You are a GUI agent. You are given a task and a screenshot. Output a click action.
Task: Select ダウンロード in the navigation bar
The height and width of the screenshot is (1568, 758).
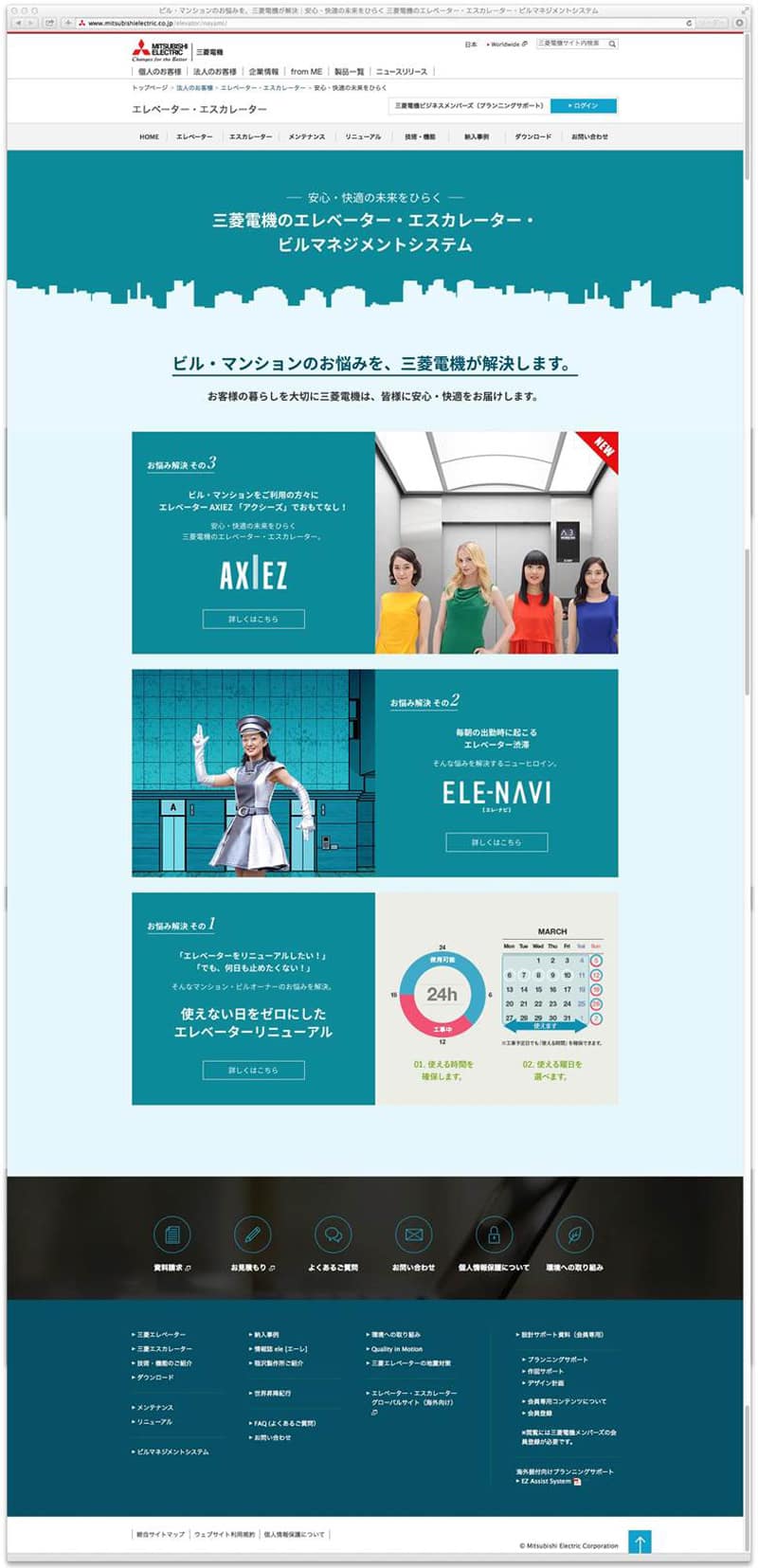click(532, 137)
